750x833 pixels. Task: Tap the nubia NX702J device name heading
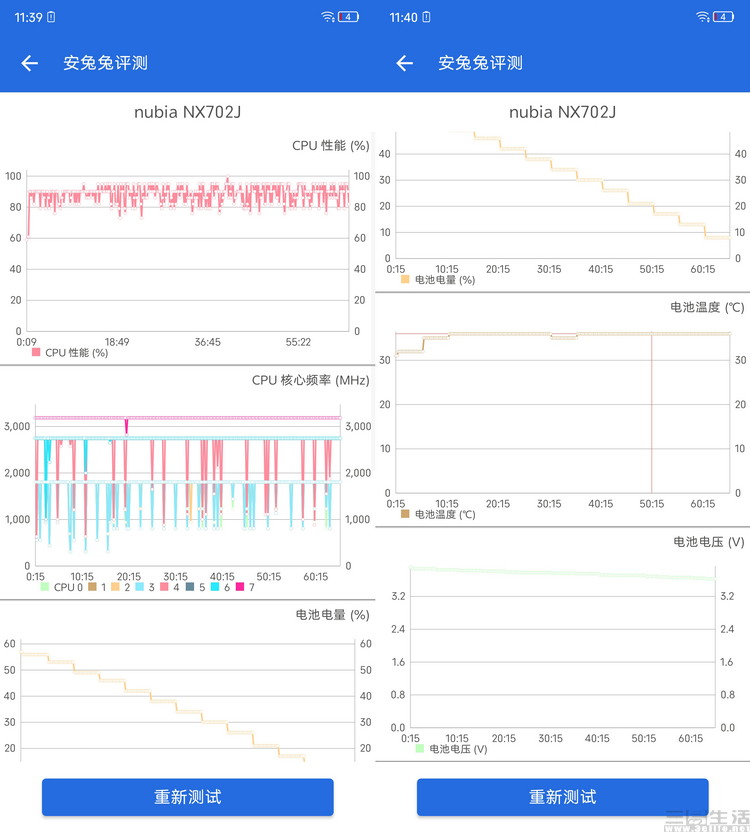tap(187, 112)
